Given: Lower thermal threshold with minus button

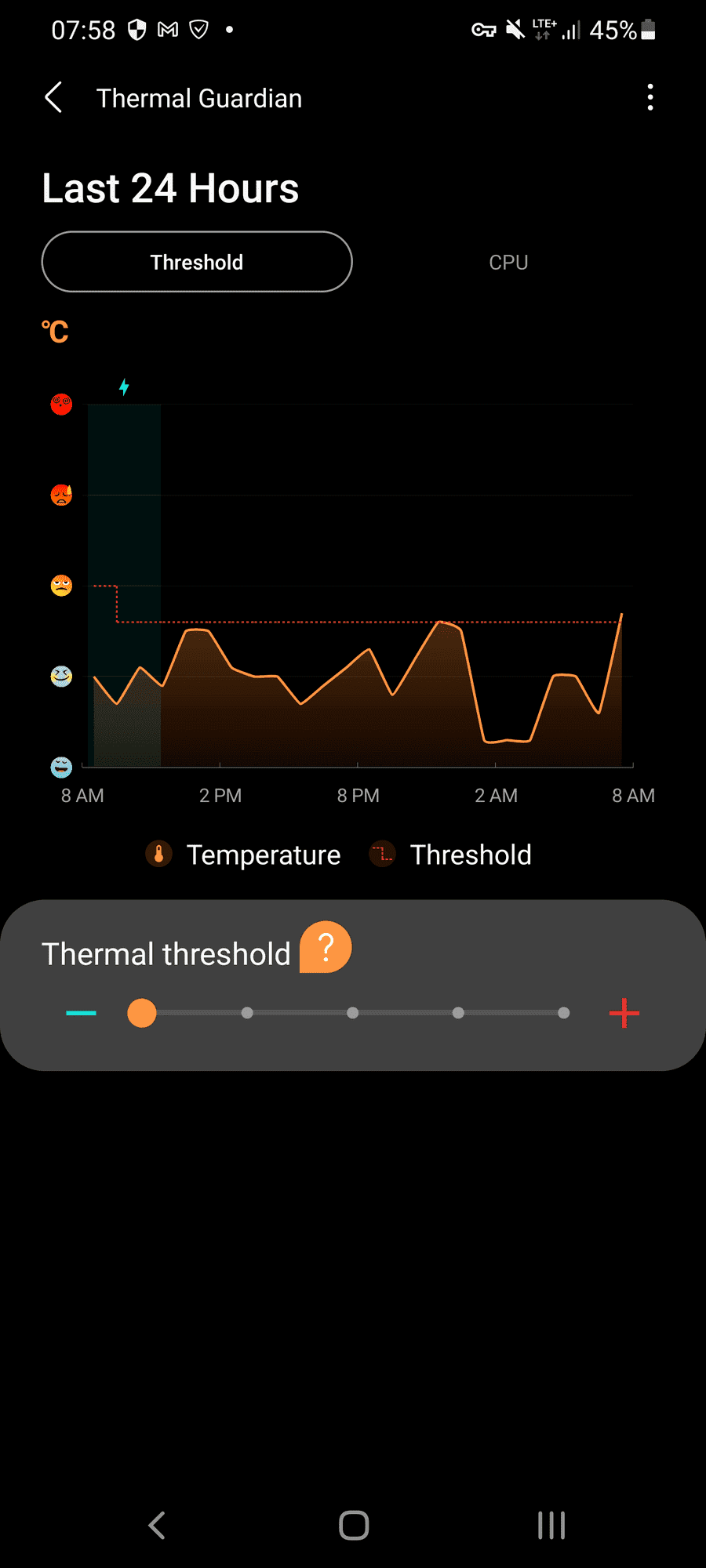Looking at the screenshot, I should pos(81,1013).
